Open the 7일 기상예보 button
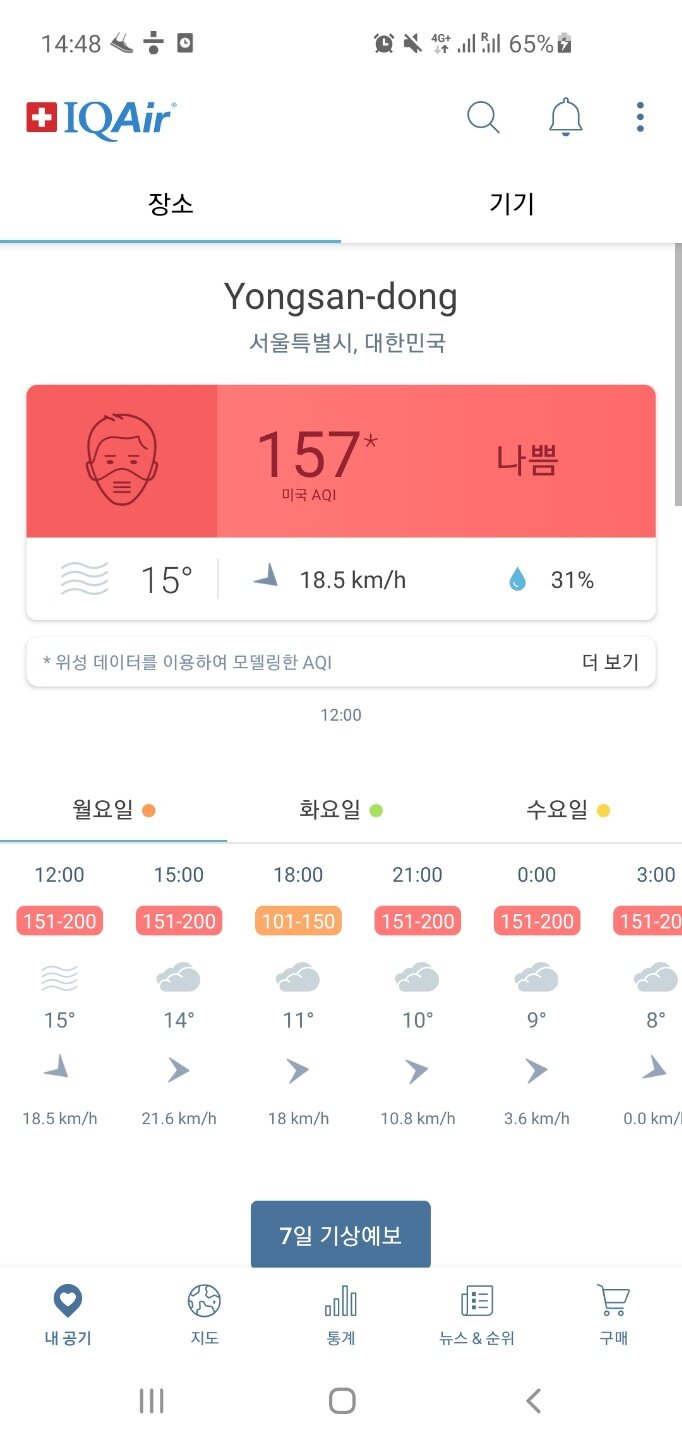 click(340, 1235)
